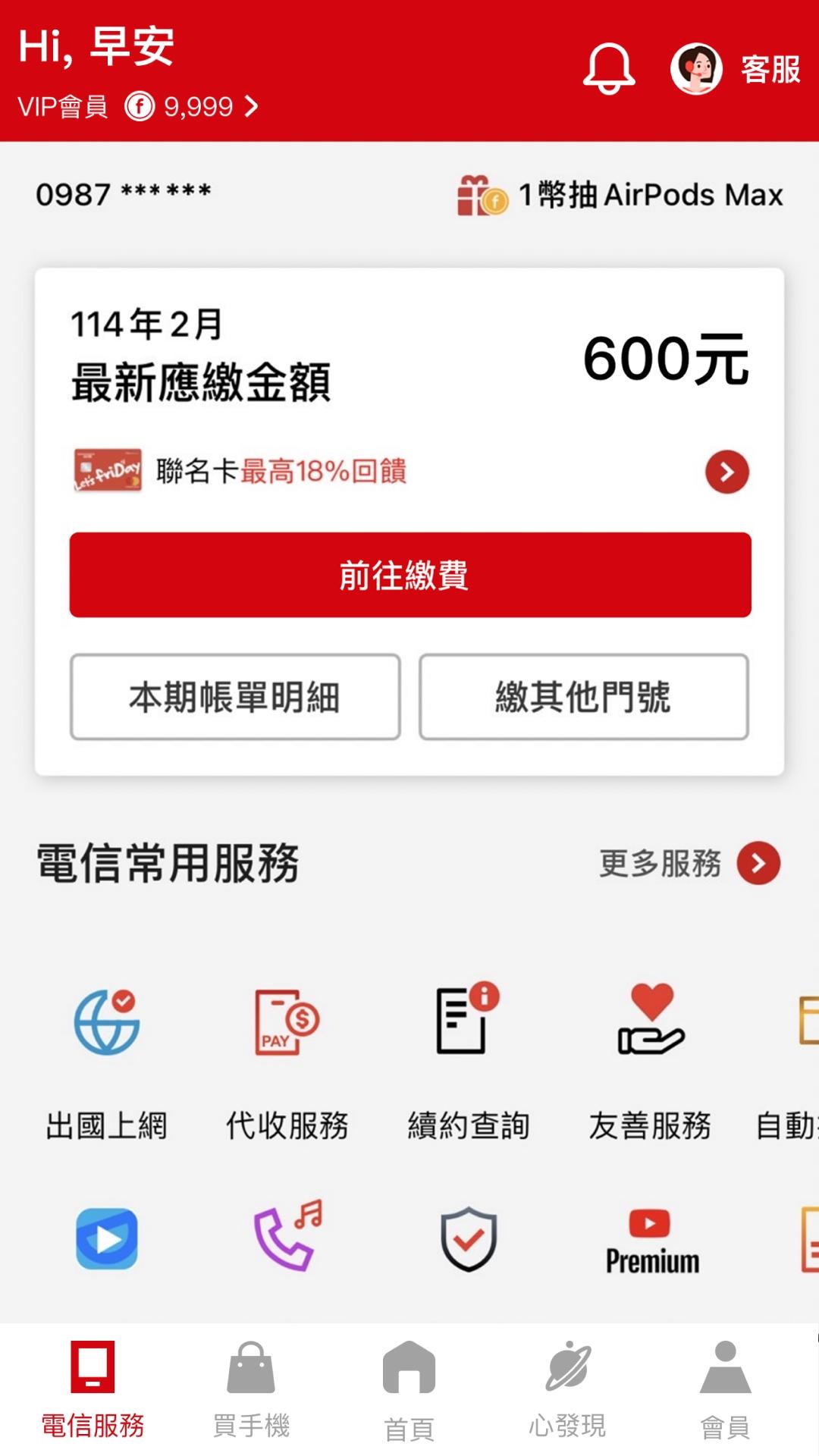
Task: Open the 1幣抽 AirPods Max promotion
Action: pos(620,195)
